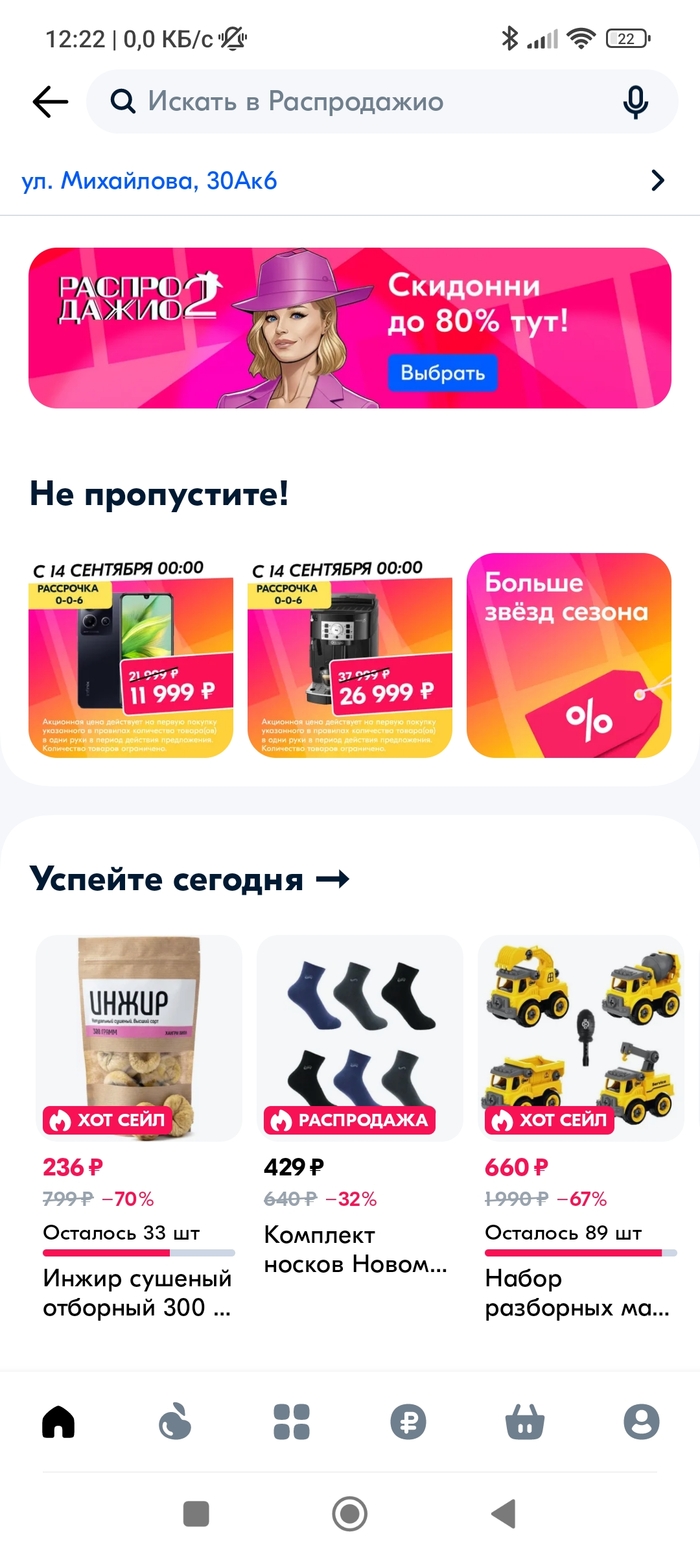
Task: Open the smartphone deal for 11 999 ₽
Action: point(131,656)
